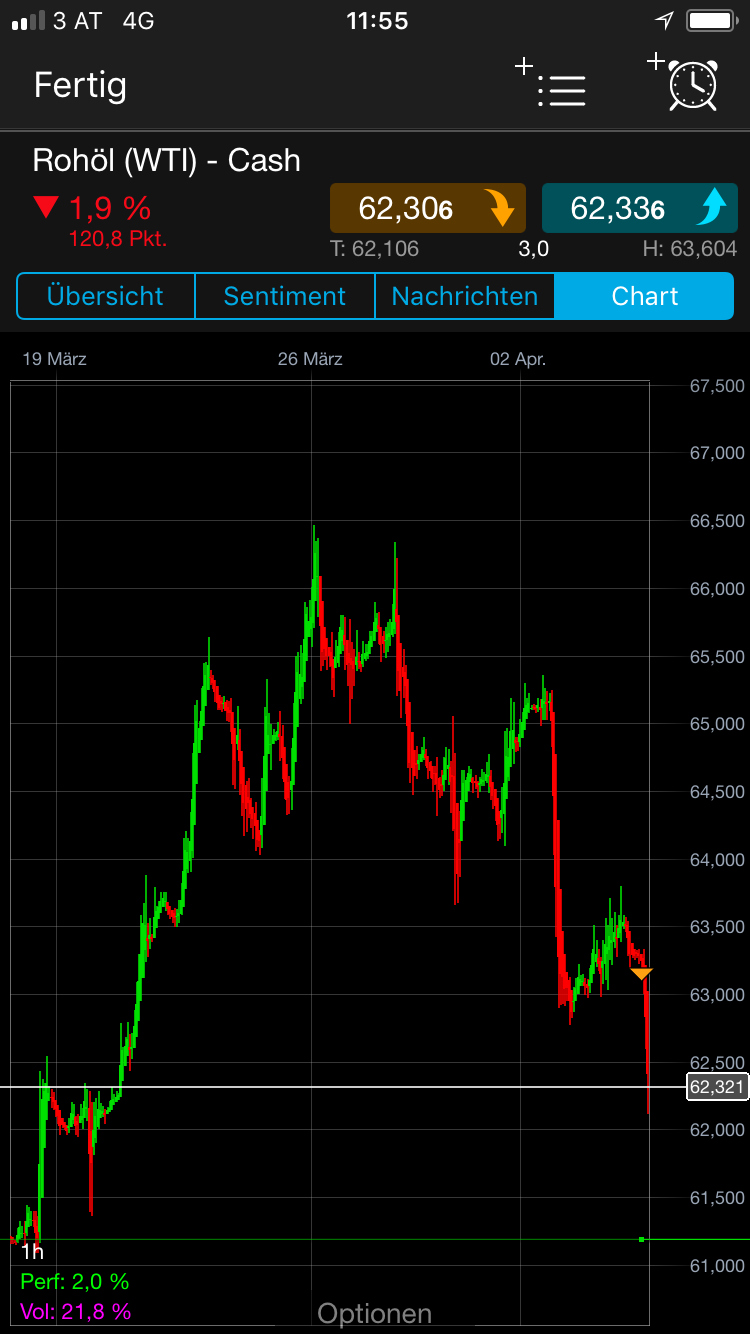Switch to the Sentiment tab

click(284, 296)
